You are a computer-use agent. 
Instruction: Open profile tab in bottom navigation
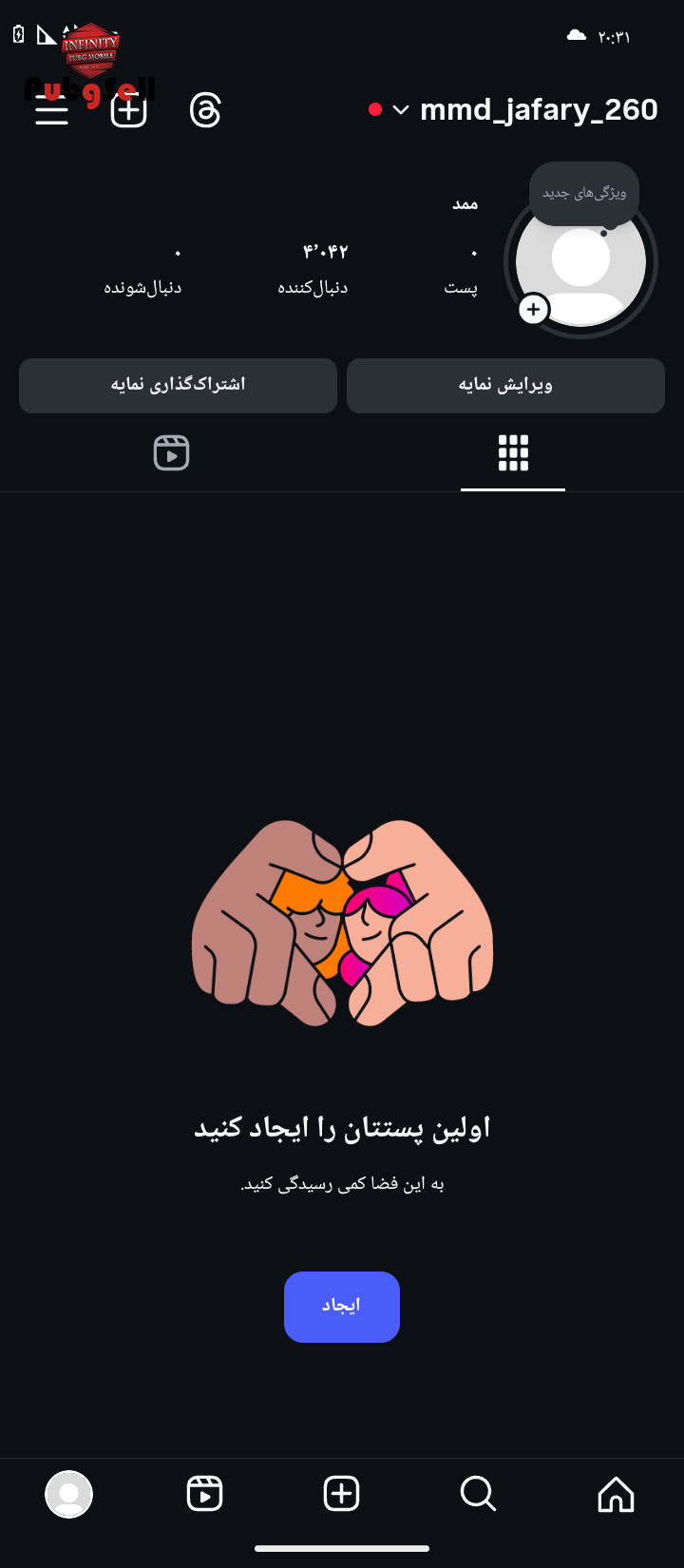pos(68,1494)
